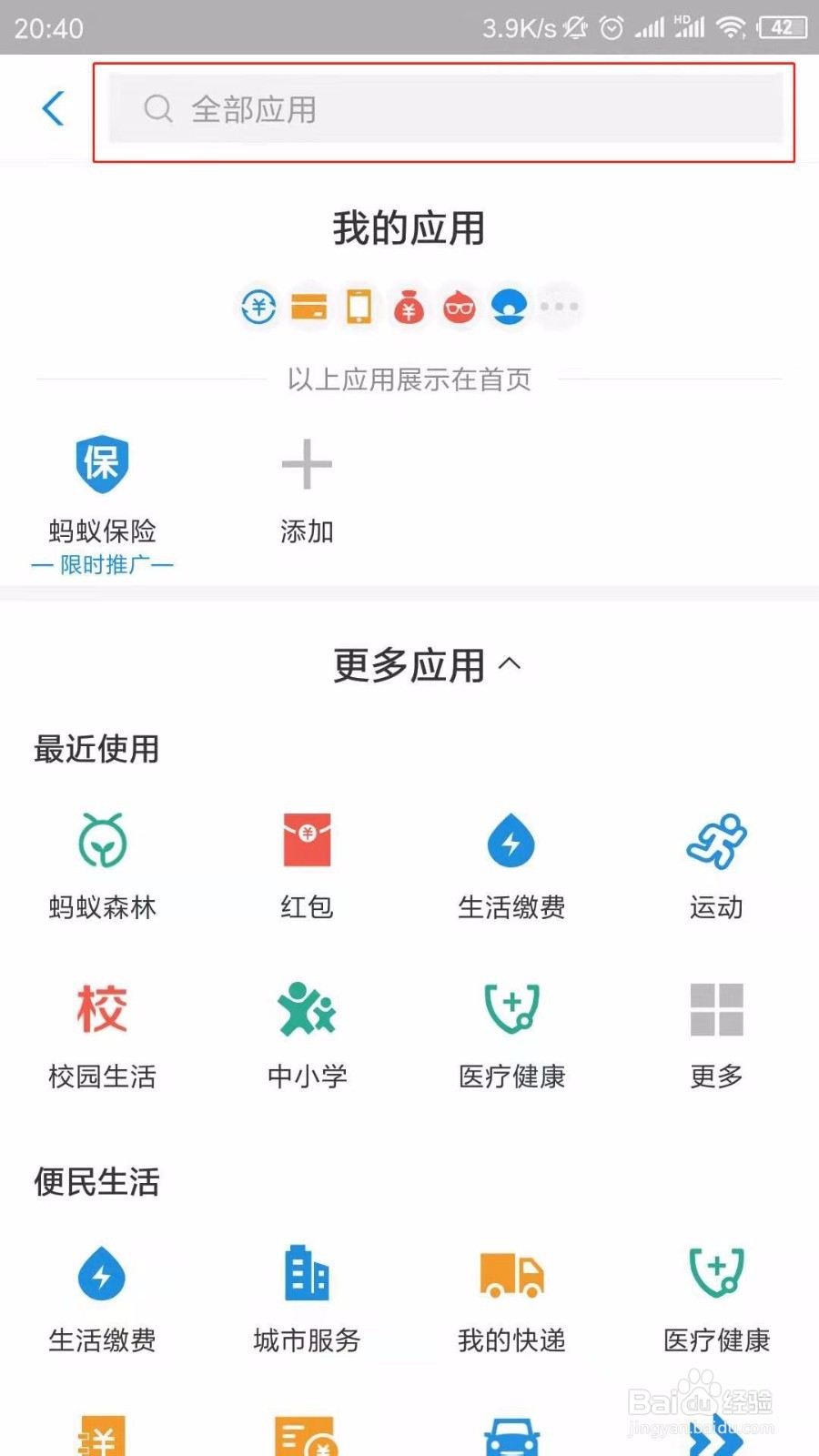This screenshot has width=819, height=1456.
Task: Tap the 全部应用 search field
Action: [x=443, y=109]
